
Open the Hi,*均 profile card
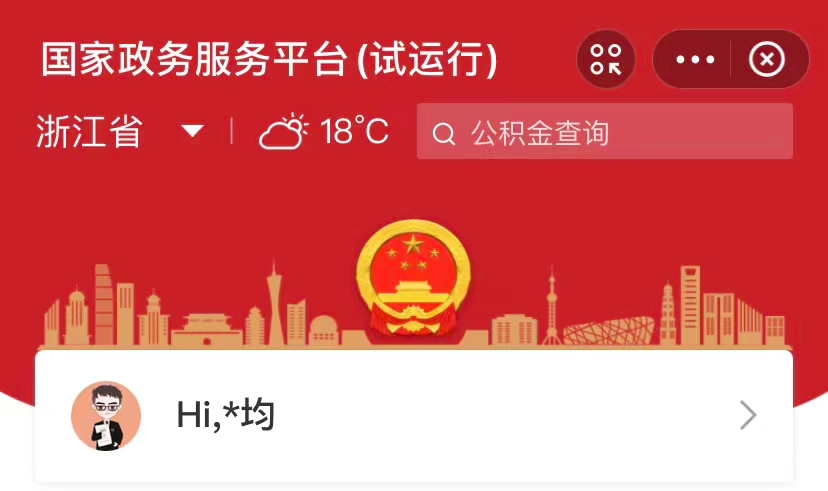tap(414, 415)
